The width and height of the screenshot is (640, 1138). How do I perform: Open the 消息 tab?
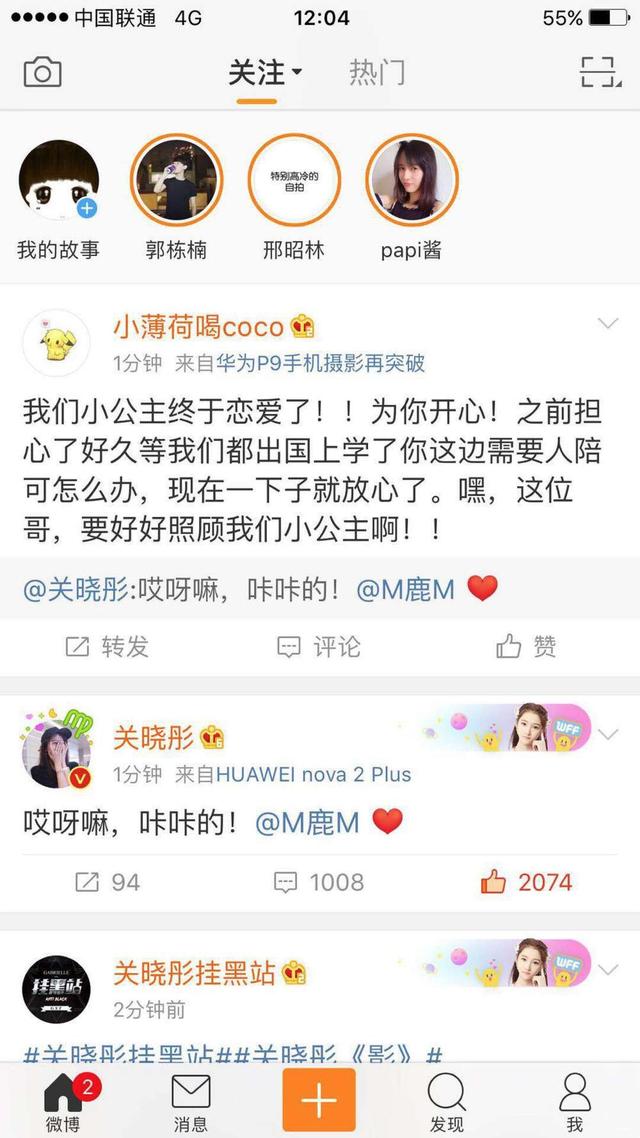[191, 1100]
